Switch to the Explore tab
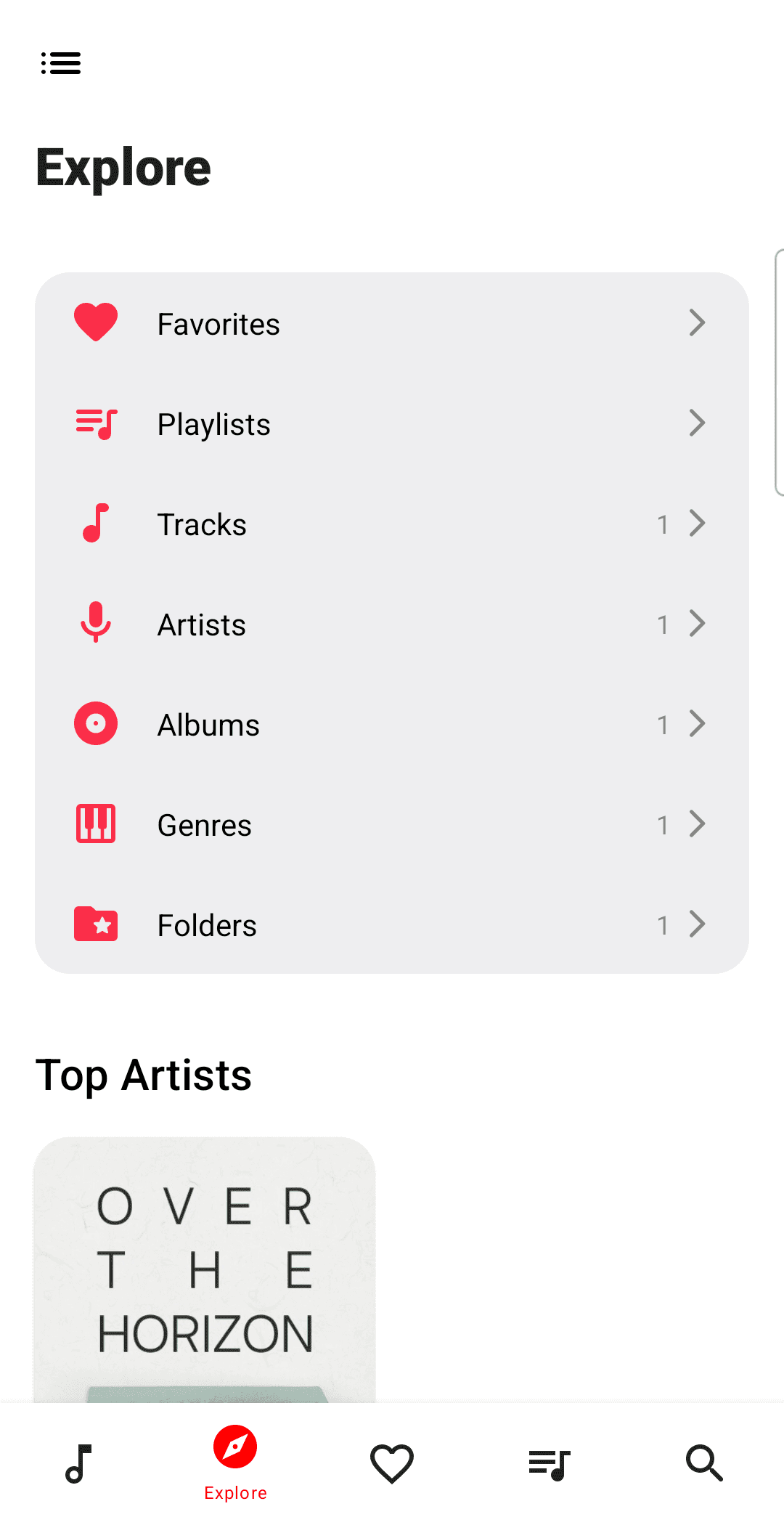784x1525 pixels. (x=234, y=1463)
